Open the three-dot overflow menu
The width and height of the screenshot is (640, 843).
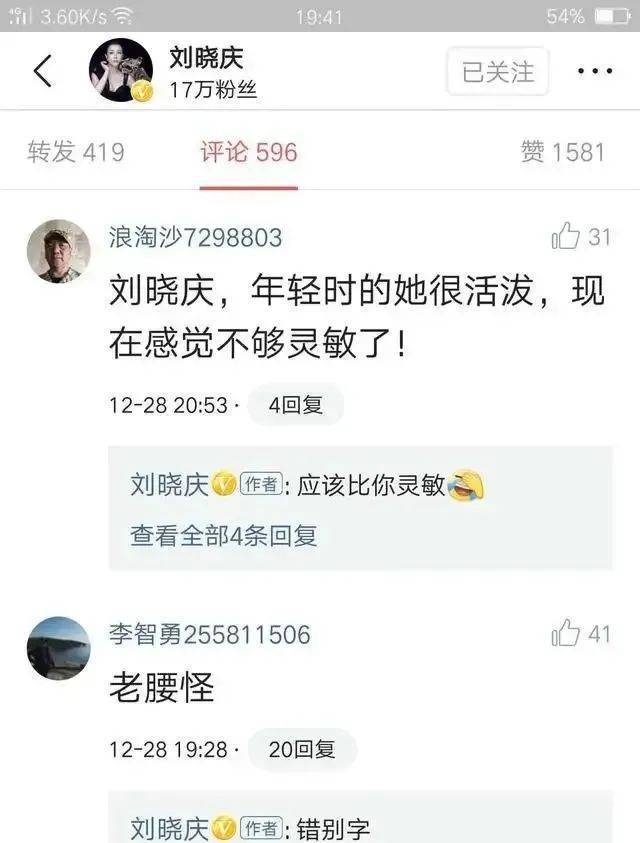595,72
